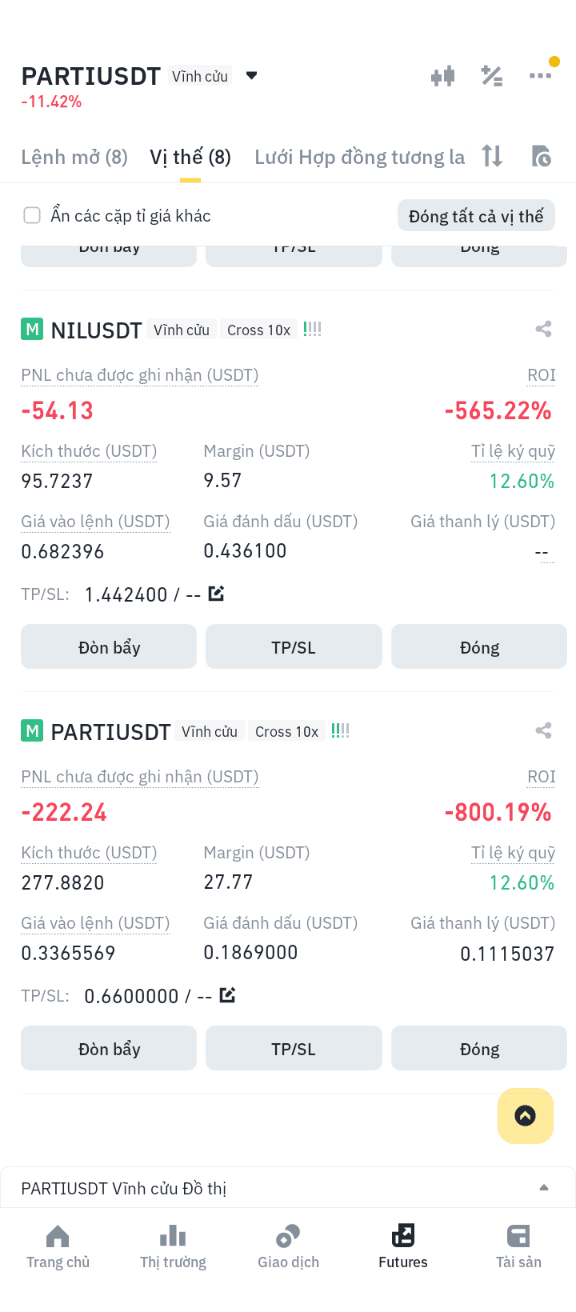Viewport: 576px width, 1312px height.
Task: Open the PARTIUSDT pair selector dropdown
Action: click(x=251, y=76)
